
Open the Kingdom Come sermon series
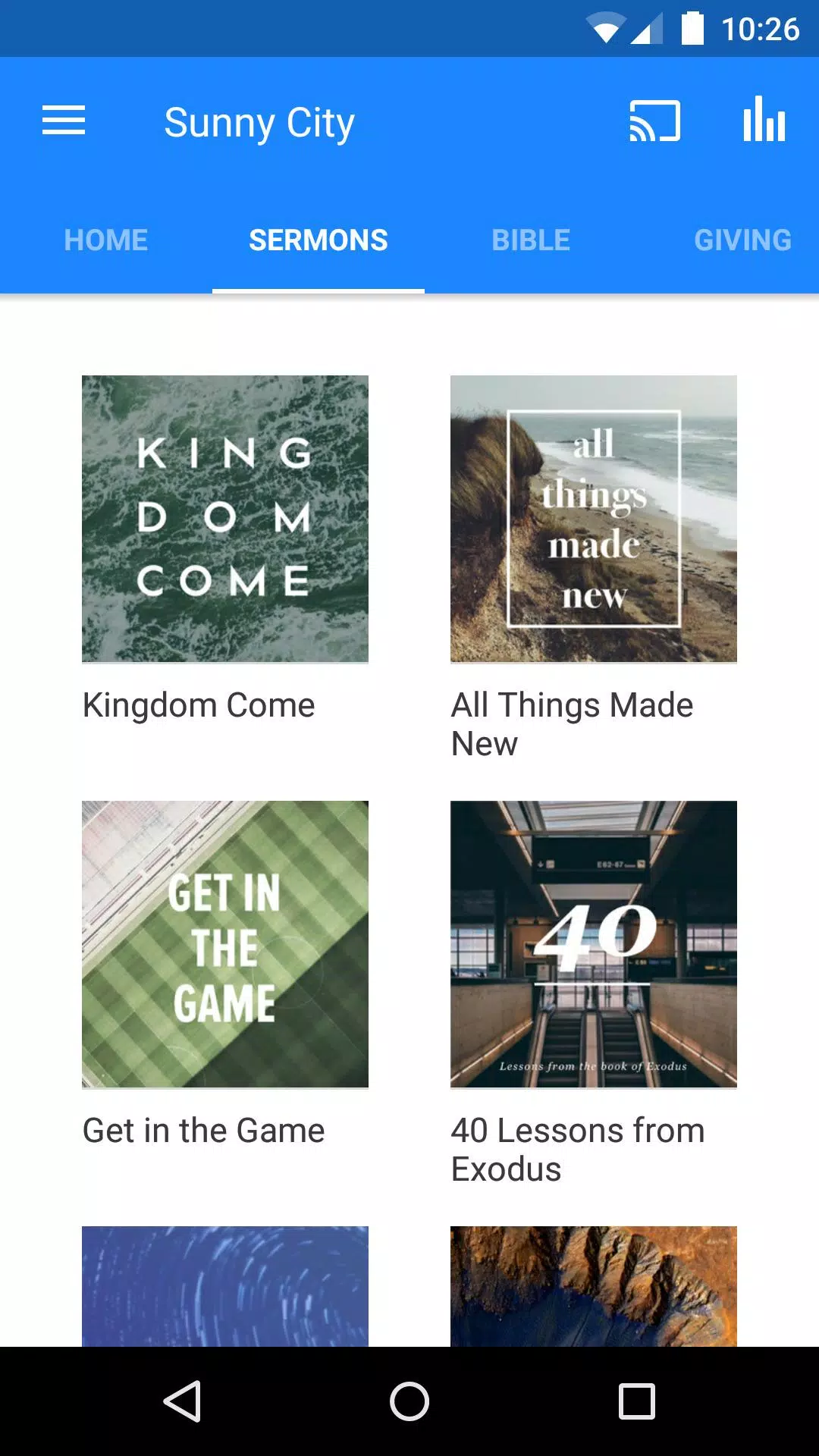pyautogui.click(x=225, y=519)
